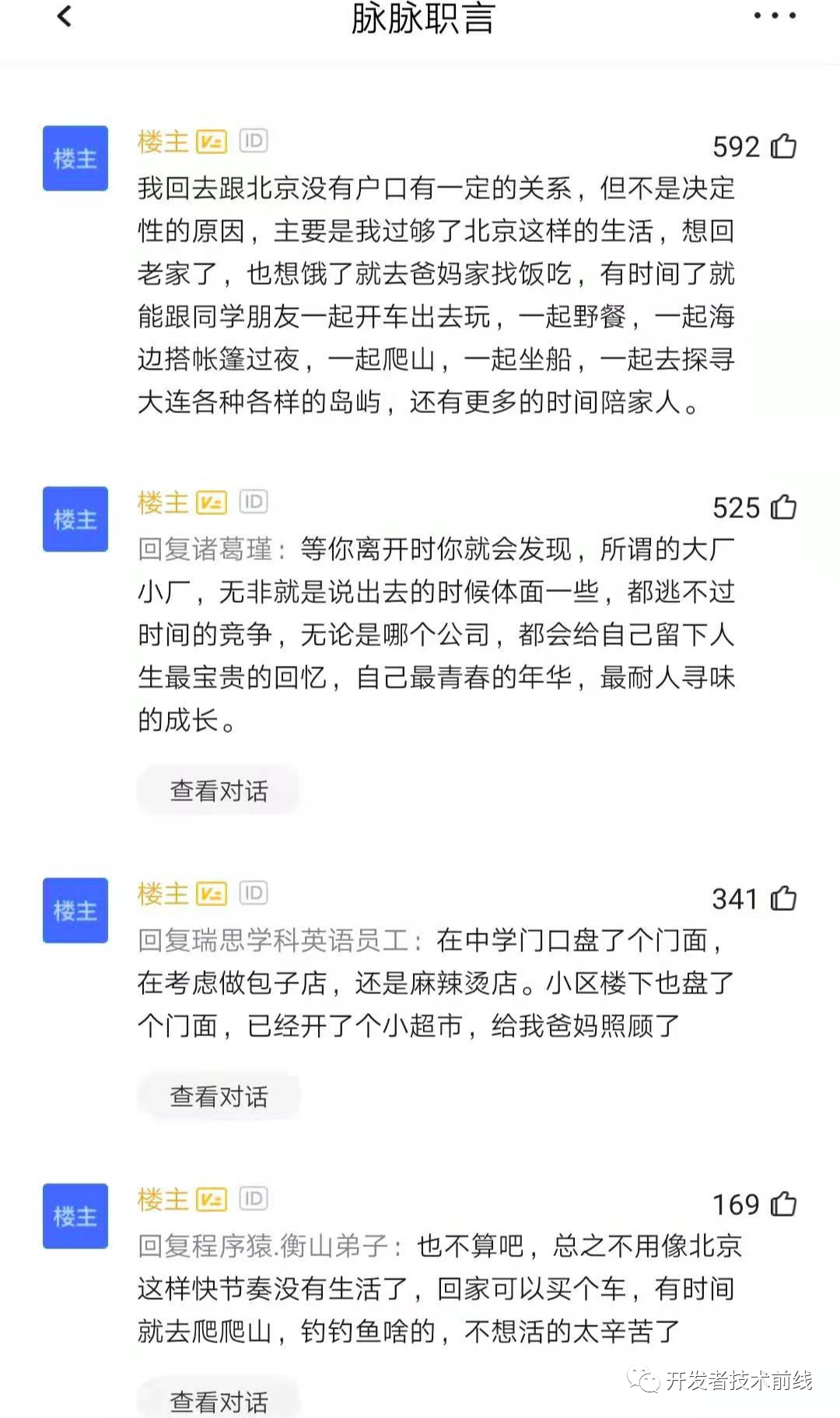Like the reply to 程序猿.衡山弟子
The width and height of the screenshot is (840, 1418).
click(x=783, y=1204)
